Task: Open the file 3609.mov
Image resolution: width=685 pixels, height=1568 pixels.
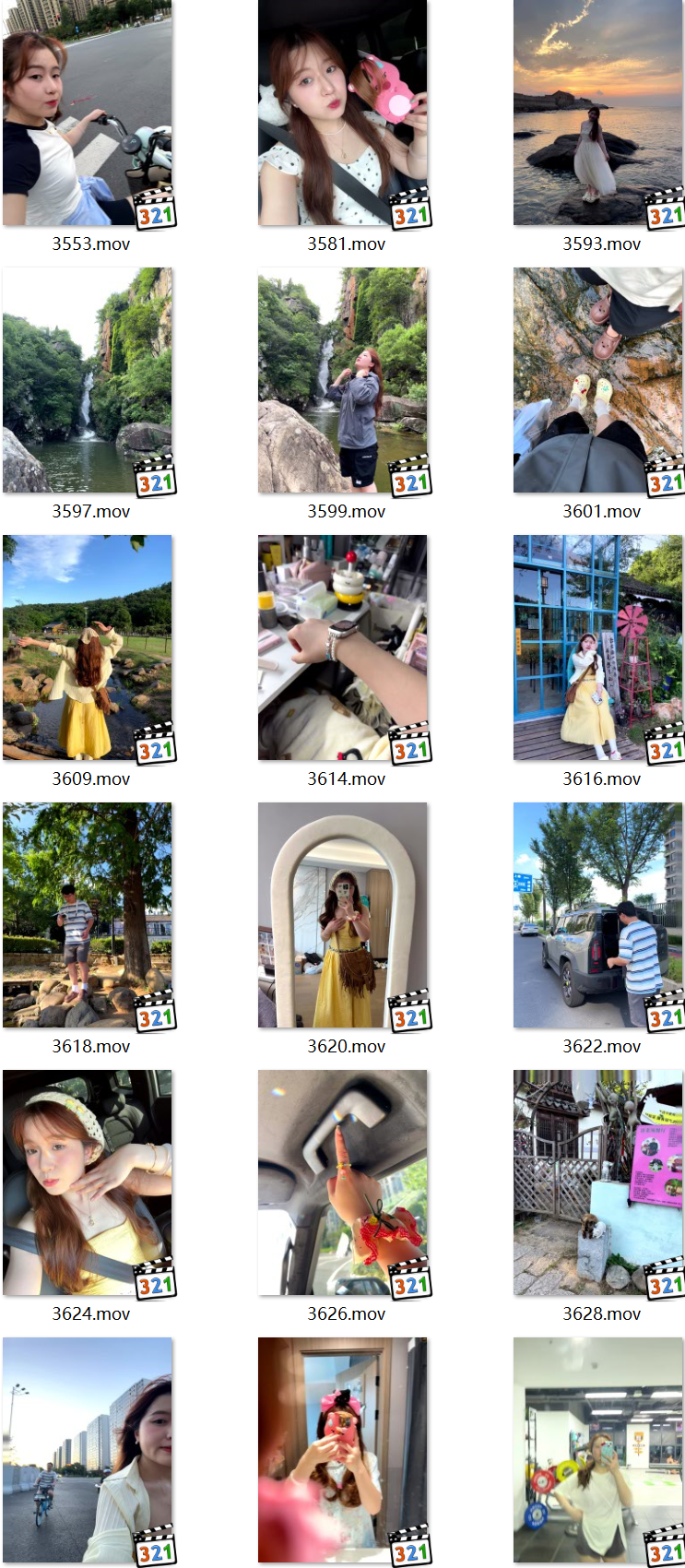Action: 88,648
